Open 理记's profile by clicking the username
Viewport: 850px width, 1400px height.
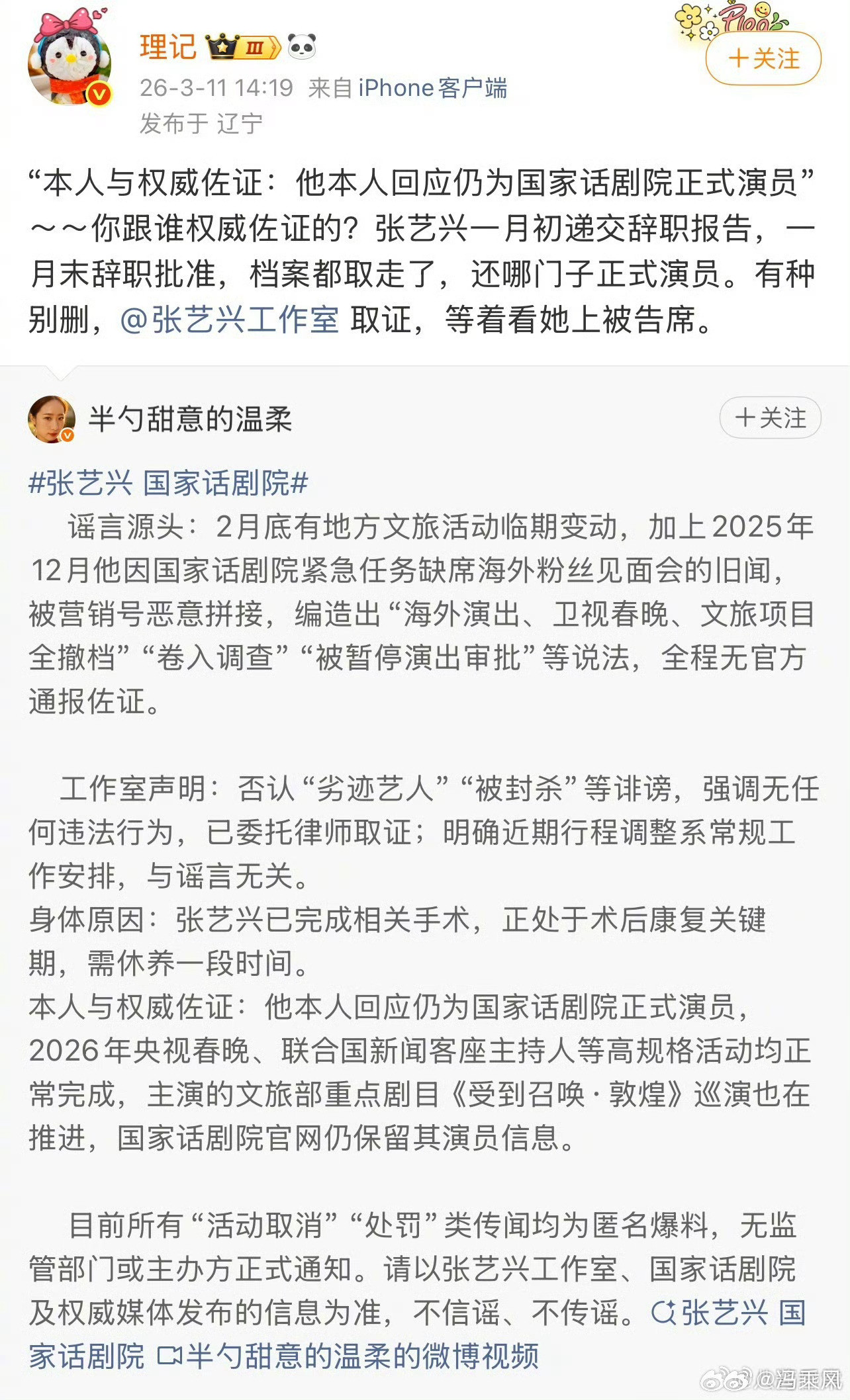point(166,46)
